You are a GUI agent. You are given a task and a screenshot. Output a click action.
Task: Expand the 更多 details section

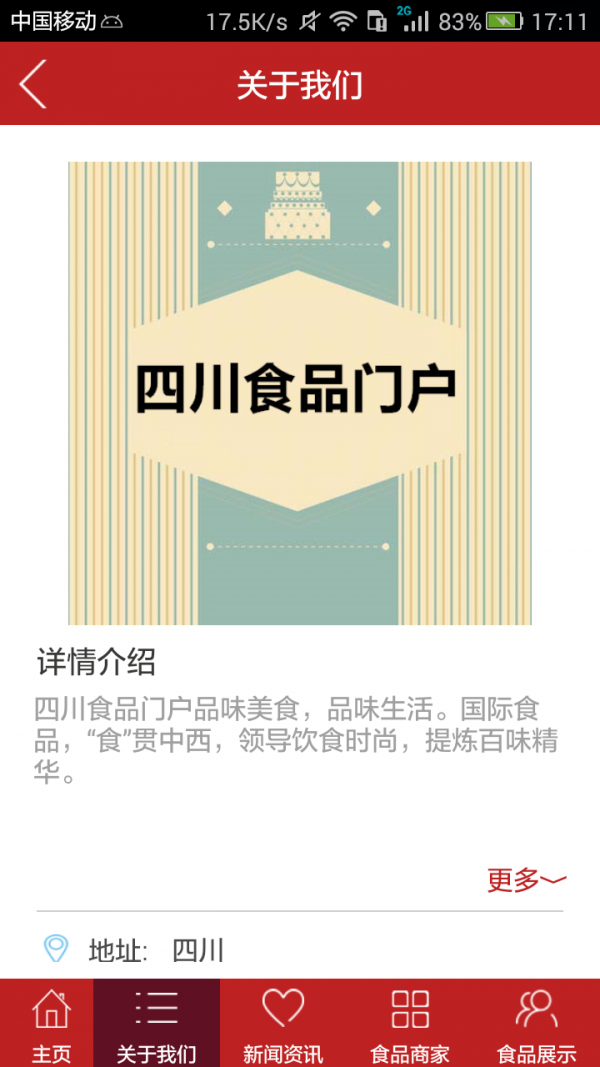tap(526, 880)
